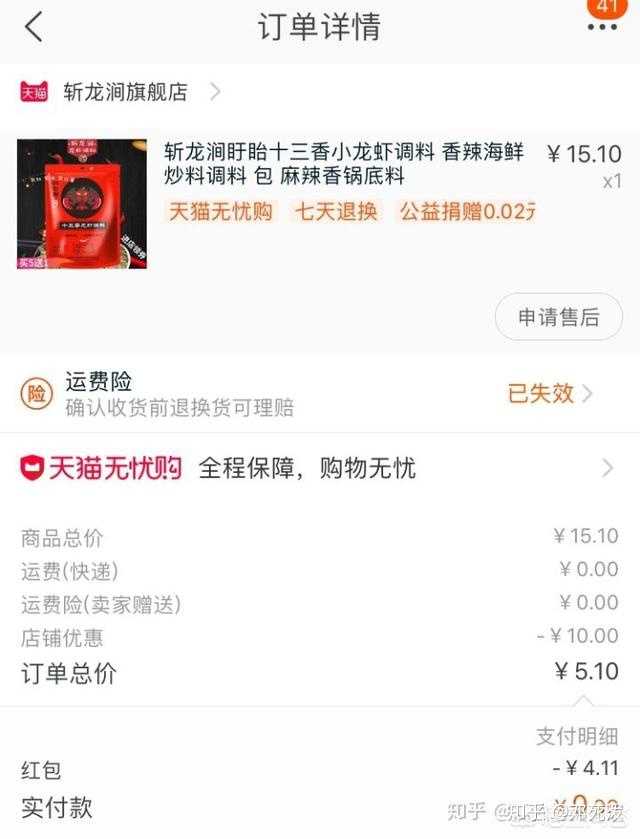
Task: Tap the 申请售后 button
Action: click(x=558, y=318)
